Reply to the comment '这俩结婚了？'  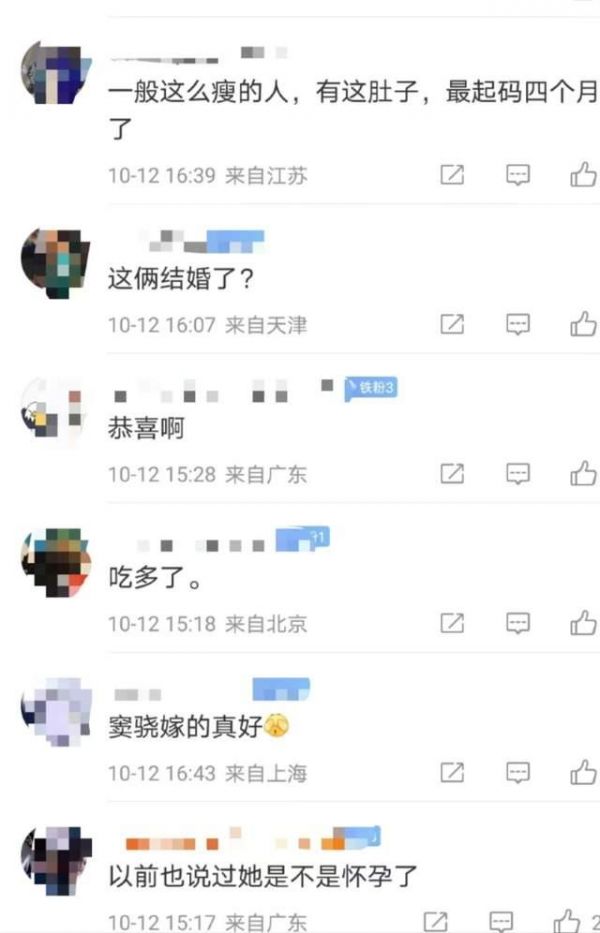click(x=517, y=325)
